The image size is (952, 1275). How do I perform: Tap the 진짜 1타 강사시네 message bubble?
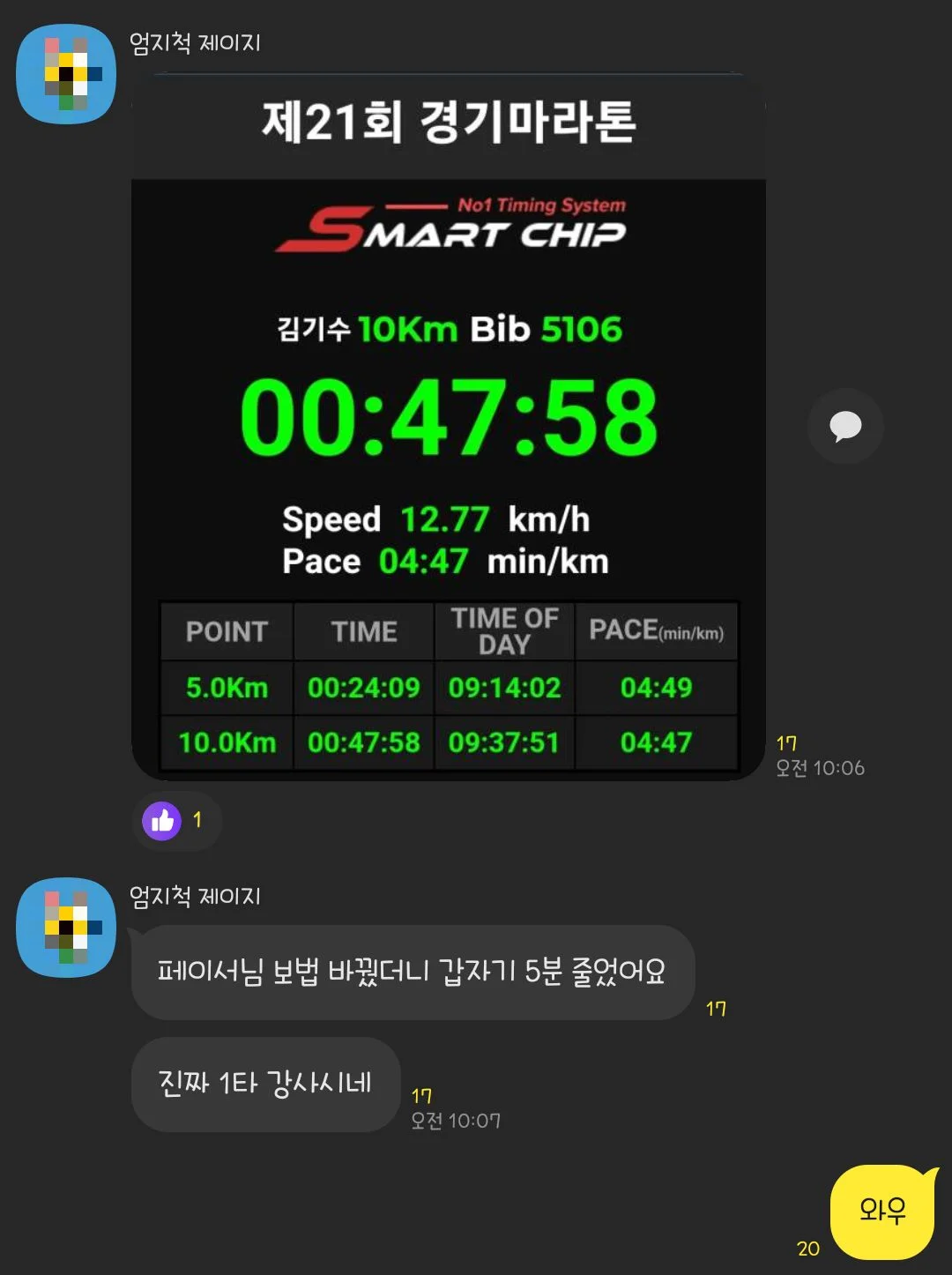pyautogui.click(x=264, y=1084)
